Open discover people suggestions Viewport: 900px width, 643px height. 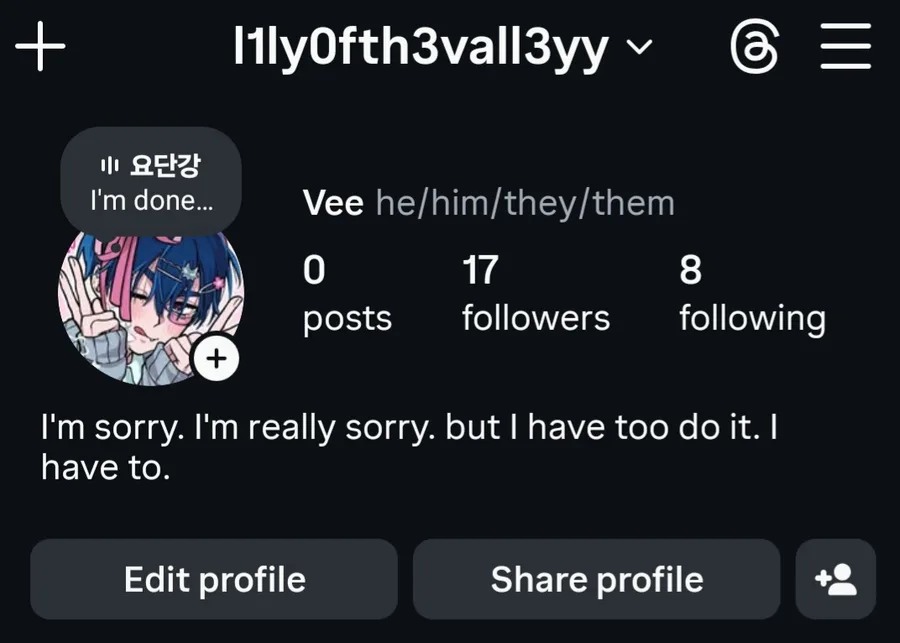(x=835, y=579)
